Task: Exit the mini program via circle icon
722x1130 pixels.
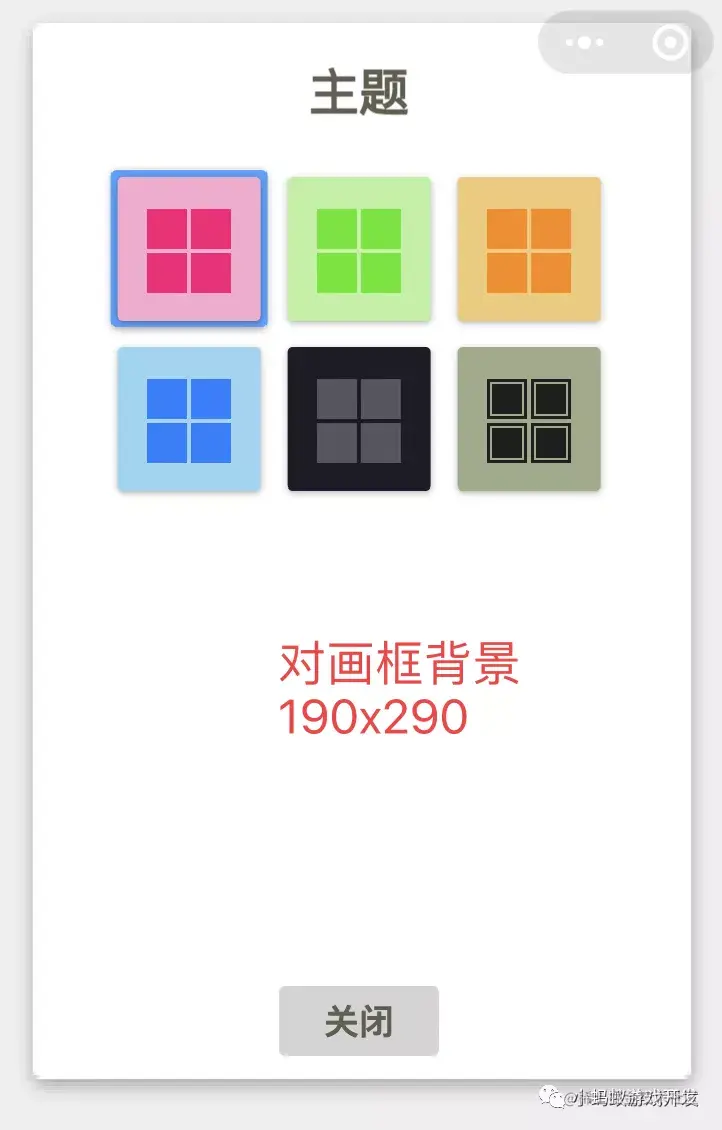Action: [x=668, y=43]
